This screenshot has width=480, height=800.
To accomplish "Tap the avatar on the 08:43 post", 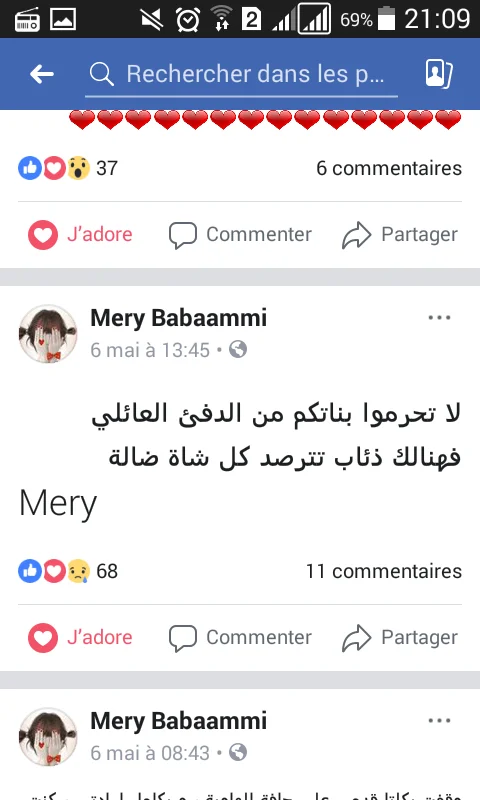I will [48, 737].
